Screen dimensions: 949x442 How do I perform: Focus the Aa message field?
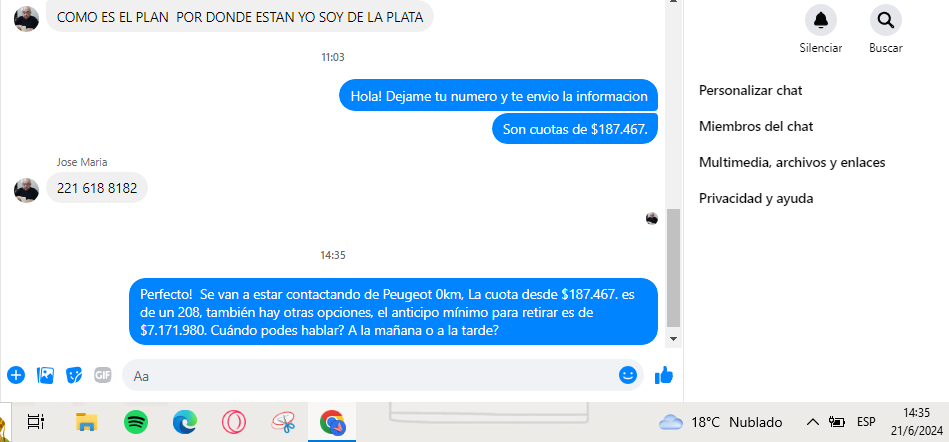[370, 376]
